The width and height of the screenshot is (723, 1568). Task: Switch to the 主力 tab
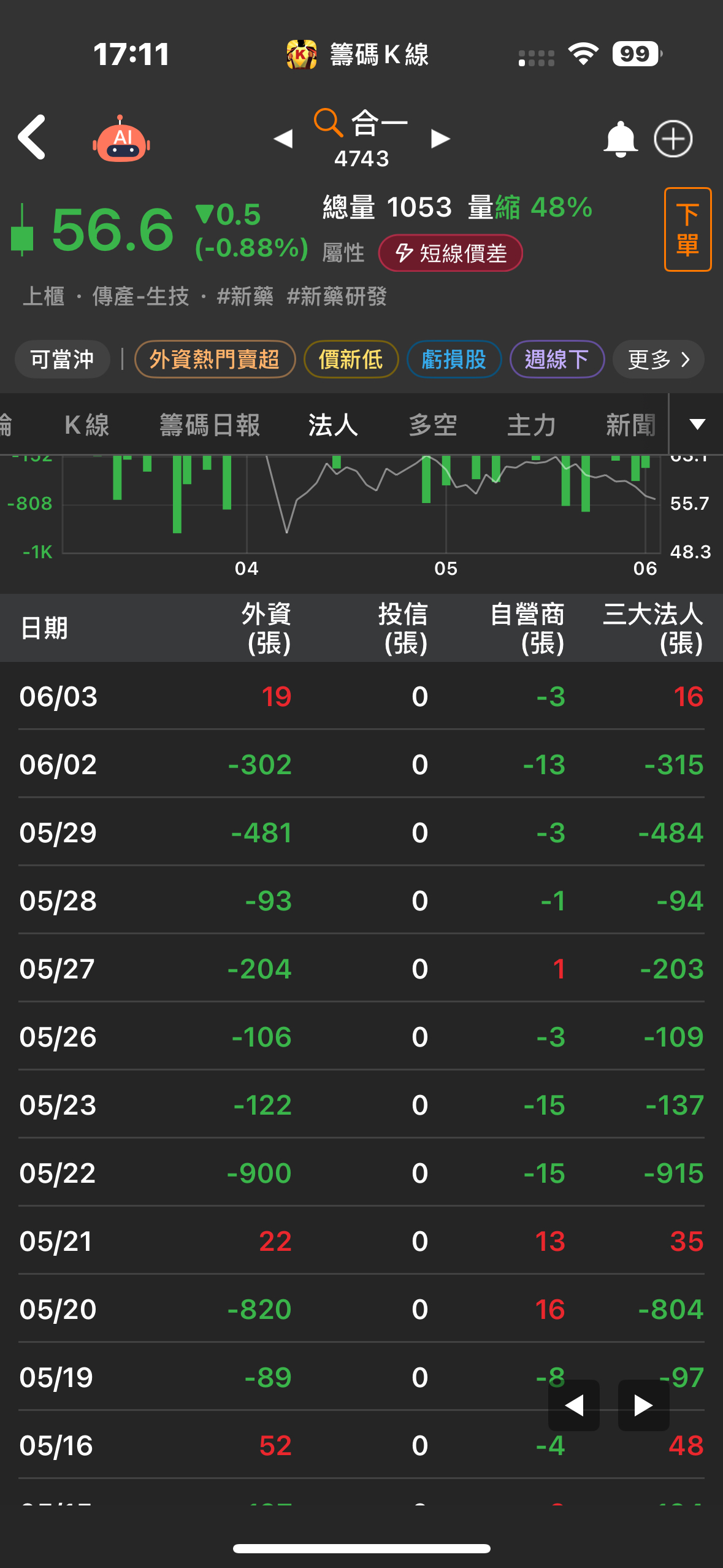coord(531,425)
